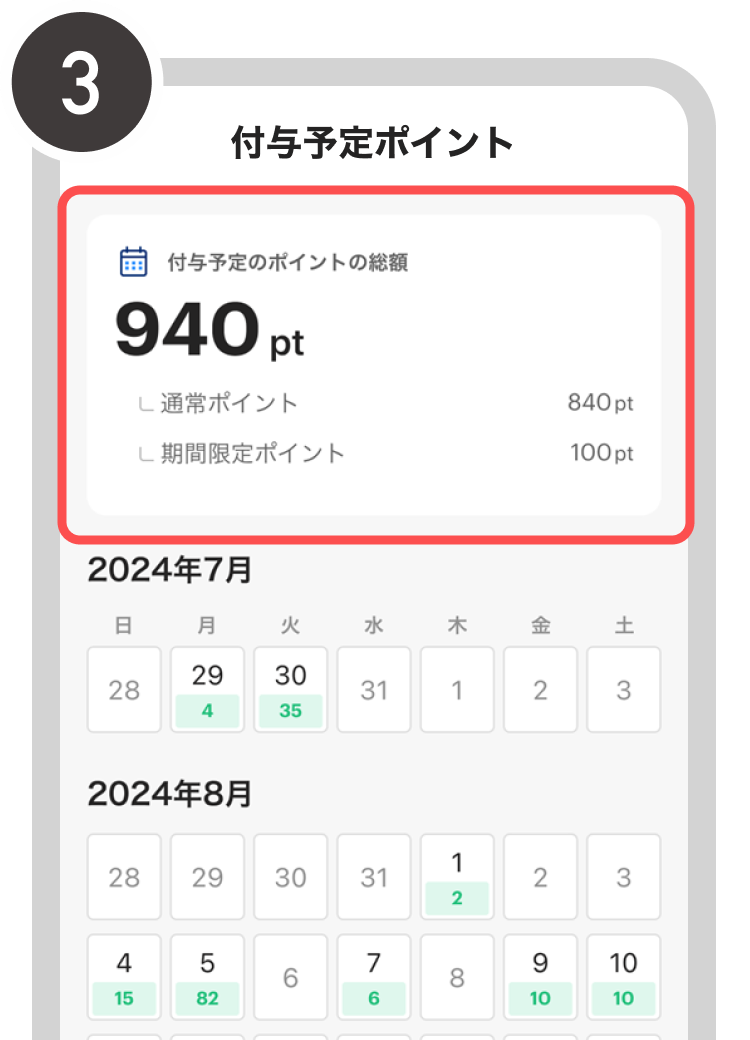Click the 日 weekday column header
Viewport: 750px width, 1040px height.
tap(124, 623)
